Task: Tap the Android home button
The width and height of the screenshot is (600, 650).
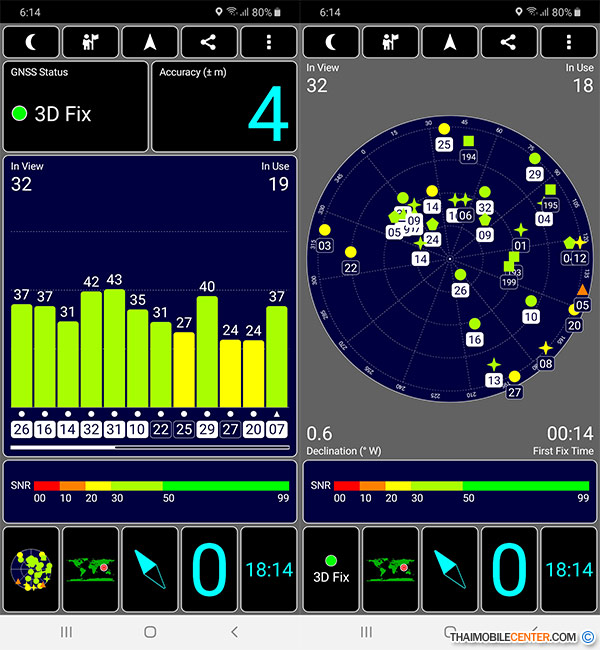Action: pyautogui.click(x=150, y=632)
